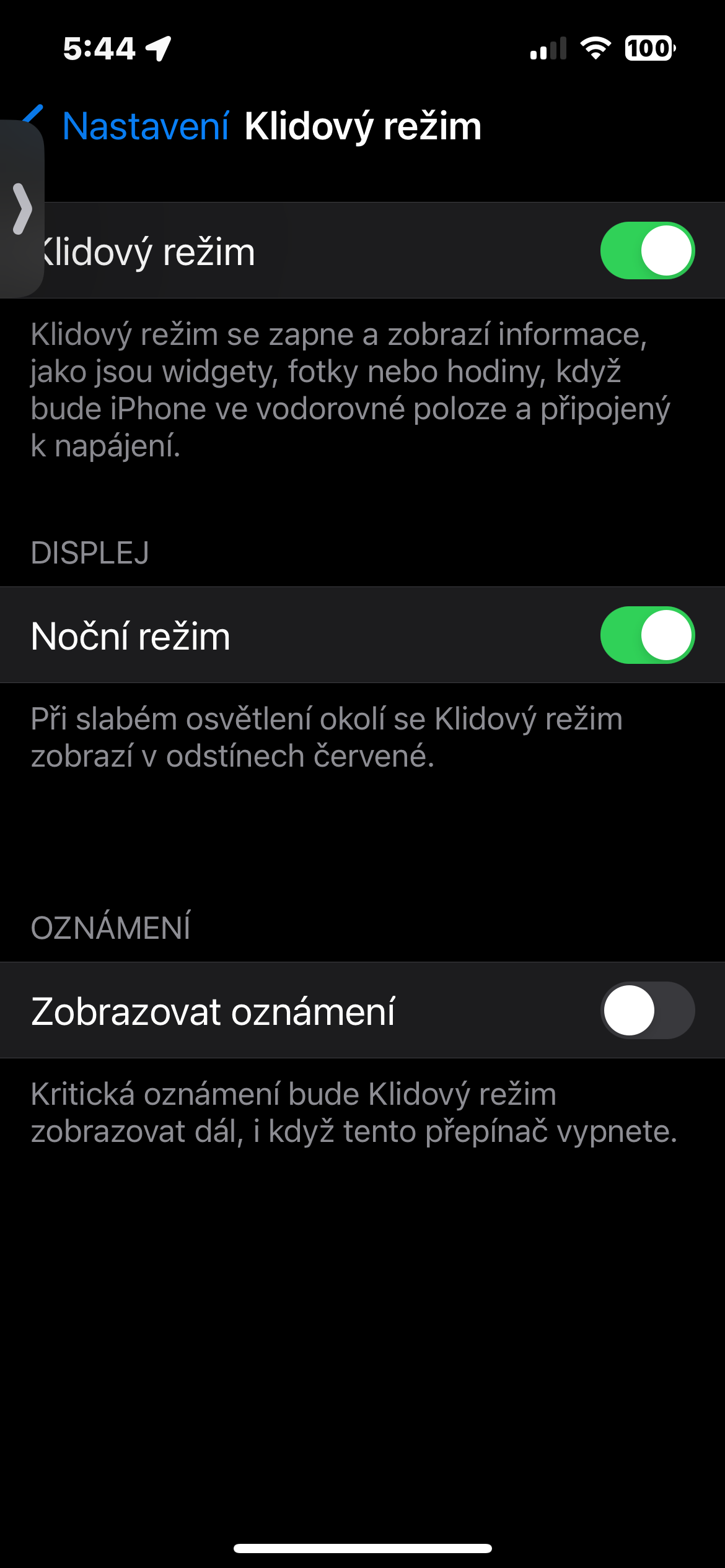Viewport: 725px width, 1568px height.
Task: Go back to Nastavení
Action: [x=145, y=126]
